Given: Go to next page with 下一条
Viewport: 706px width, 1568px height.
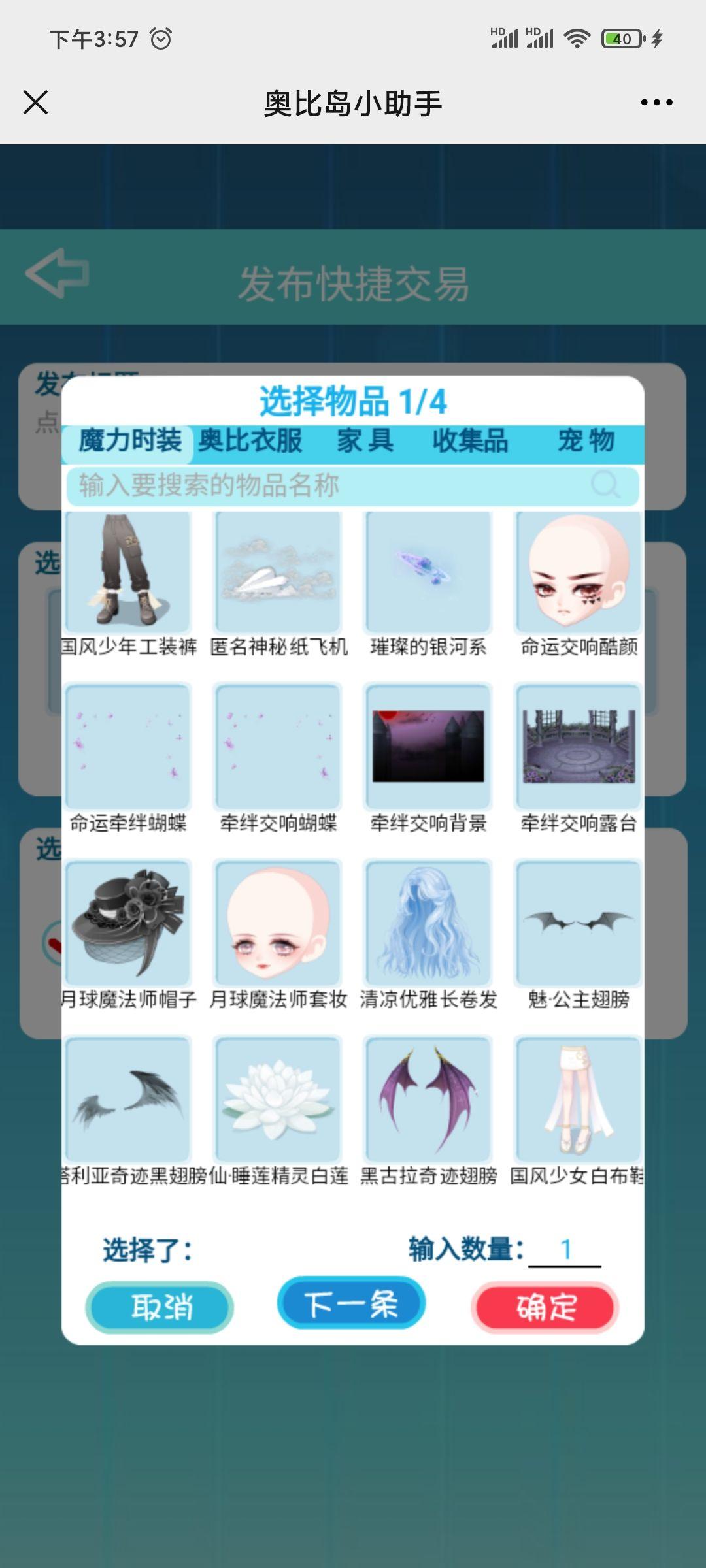Looking at the screenshot, I should (x=352, y=1303).
